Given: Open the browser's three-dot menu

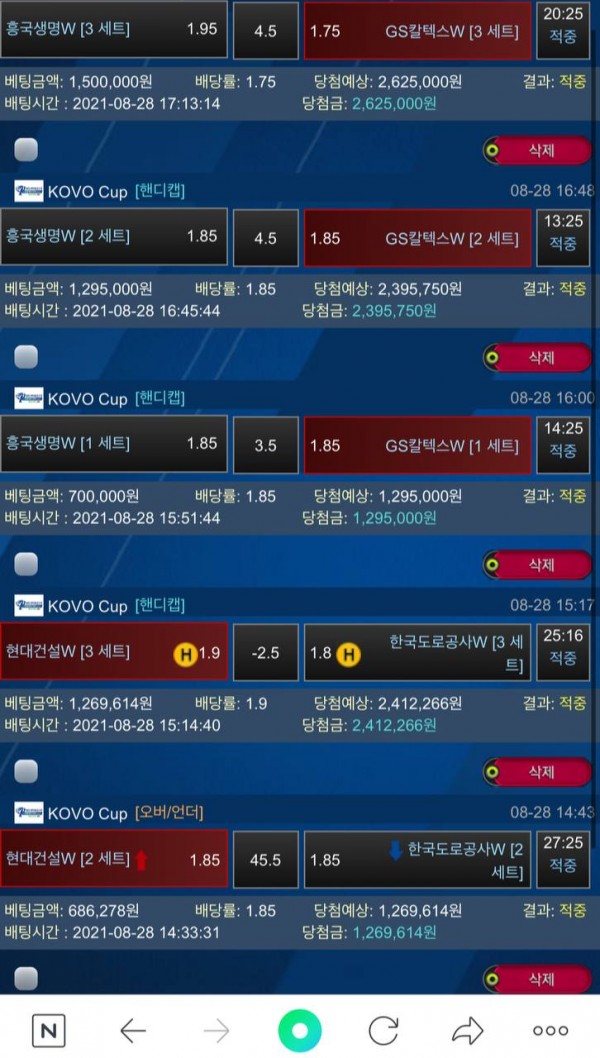Looking at the screenshot, I should pyautogui.click(x=550, y=1030).
